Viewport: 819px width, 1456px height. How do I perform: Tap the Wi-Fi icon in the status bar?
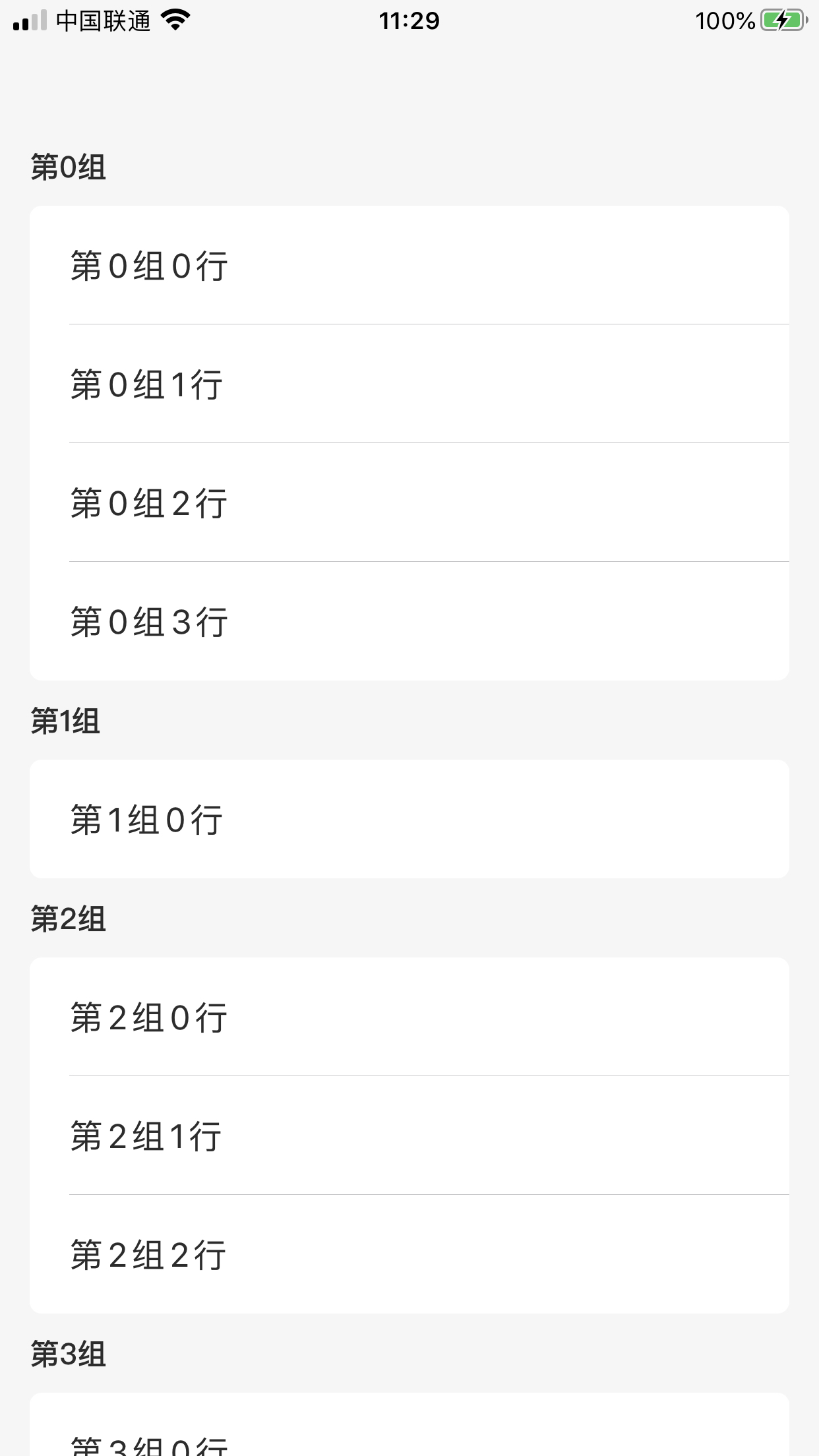pyautogui.click(x=174, y=20)
